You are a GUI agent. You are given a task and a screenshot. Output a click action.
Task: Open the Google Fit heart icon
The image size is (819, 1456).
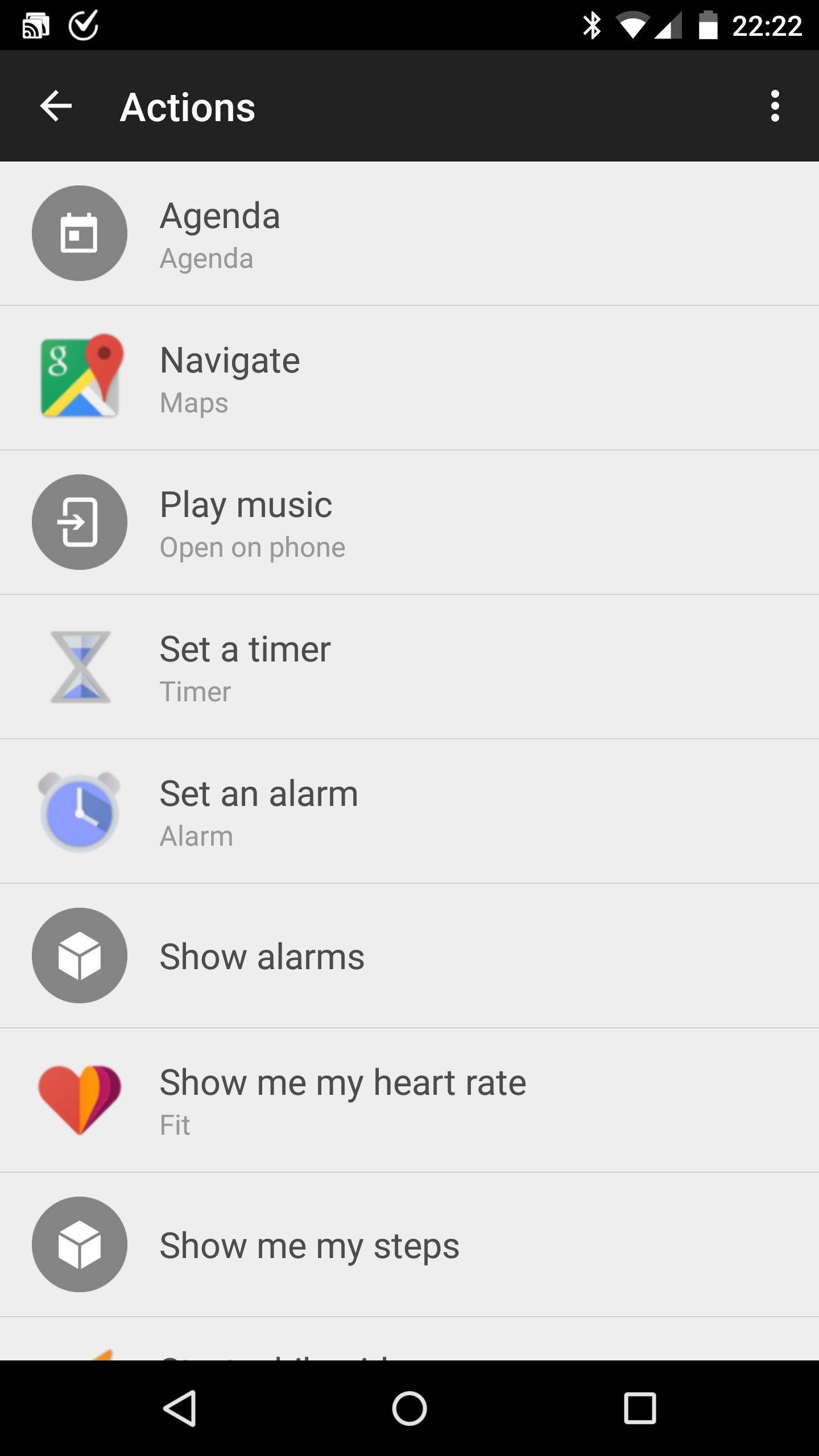(x=80, y=1099)
